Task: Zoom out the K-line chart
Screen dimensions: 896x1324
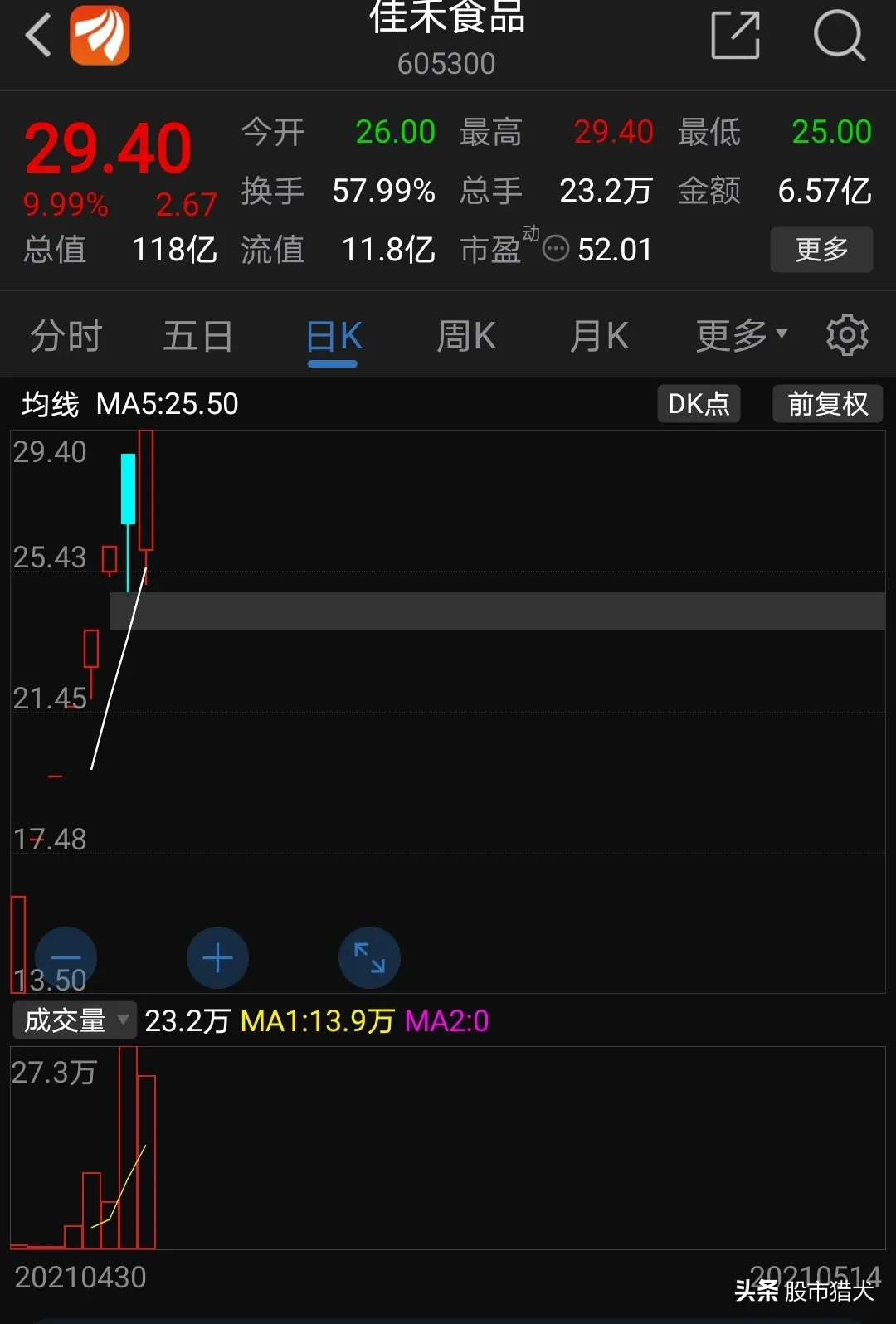Action: click(66, 958)
